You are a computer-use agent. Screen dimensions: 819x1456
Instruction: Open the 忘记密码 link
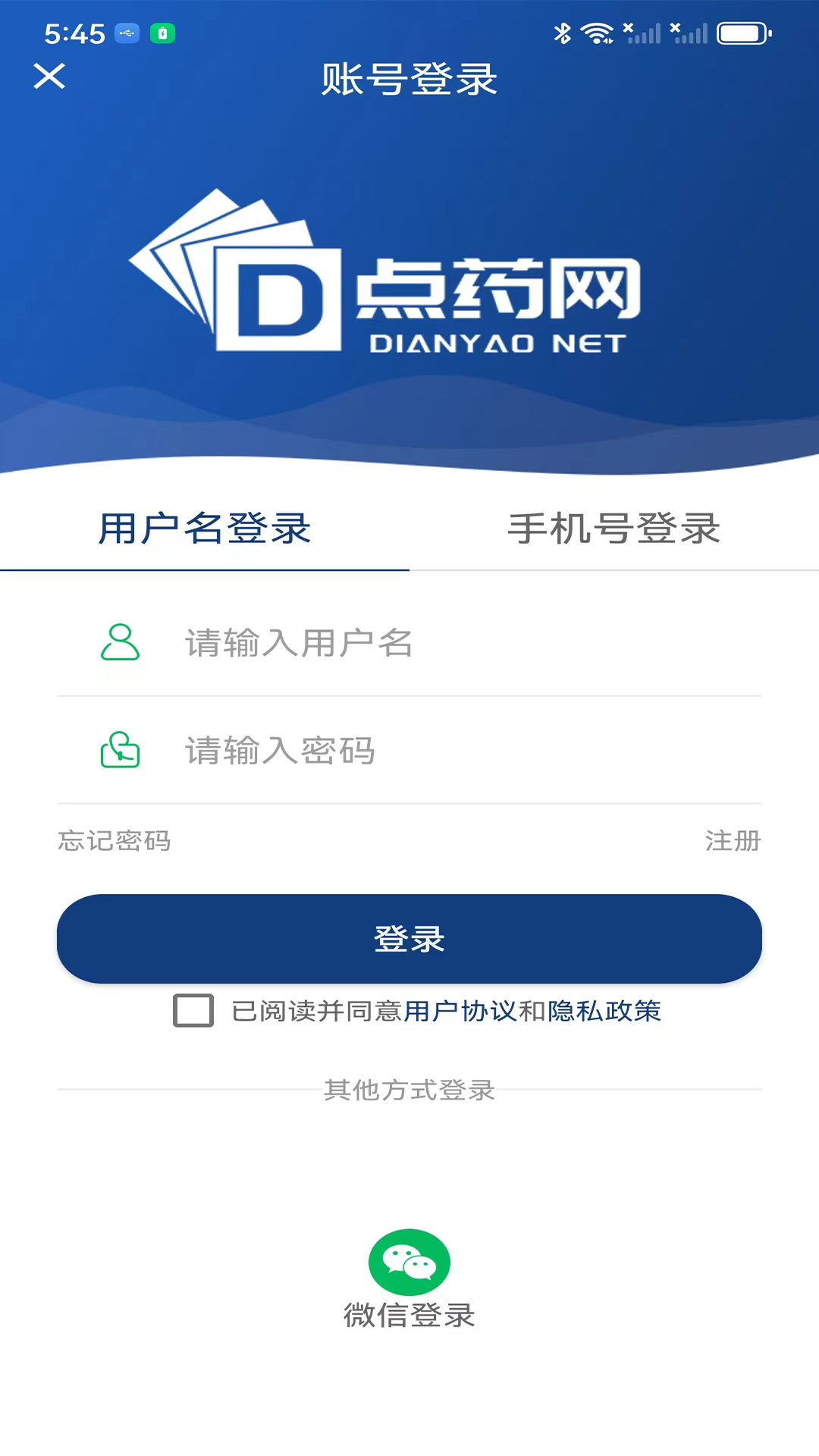[115, 841]
